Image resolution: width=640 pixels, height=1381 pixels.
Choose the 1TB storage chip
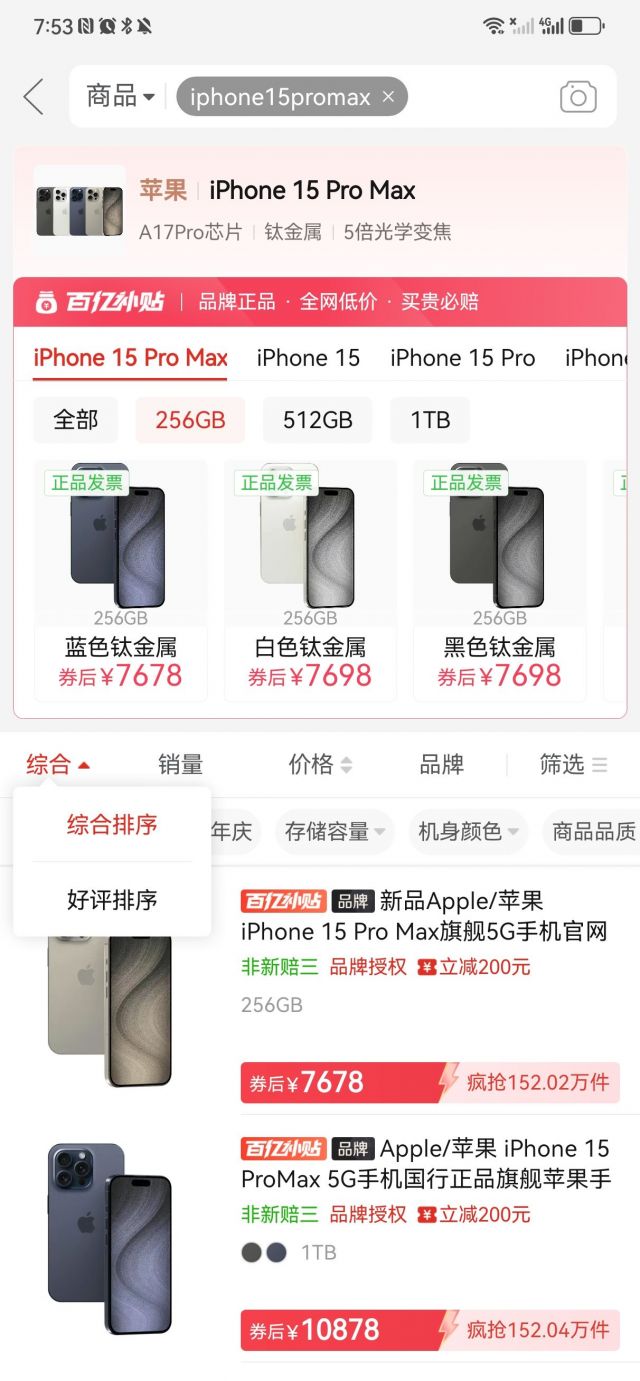tap(430, 420)
